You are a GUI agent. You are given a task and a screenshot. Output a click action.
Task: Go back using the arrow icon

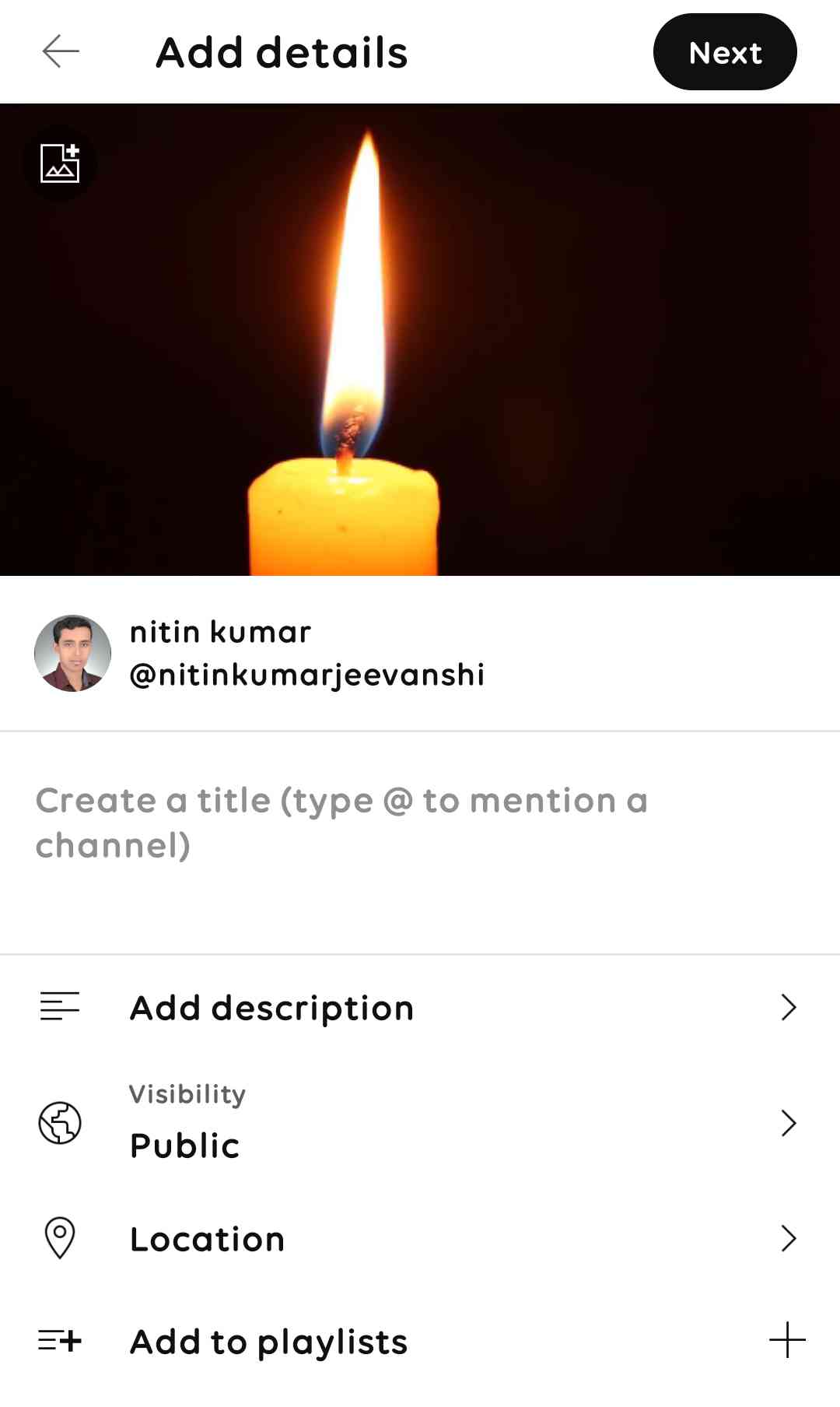coord(61,51)
